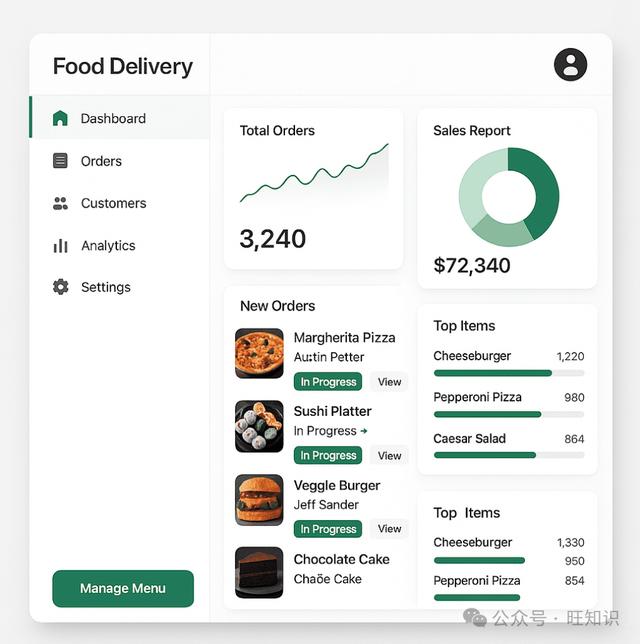Viewport: 640px width, 644px height.
Task: Open the Total Orders card
Action: tap(313, 189)
